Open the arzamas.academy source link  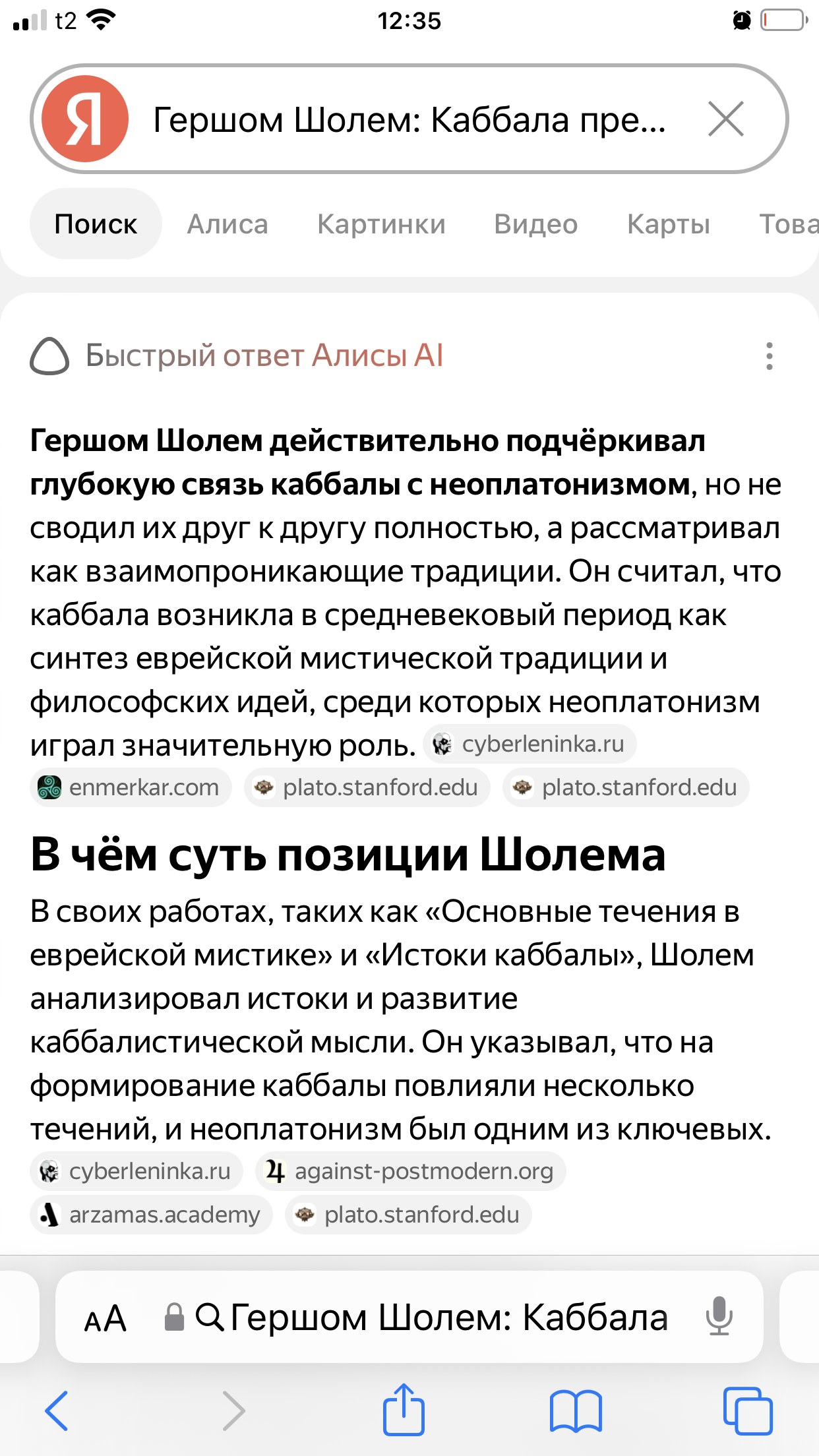click(x=151, y=1215)
